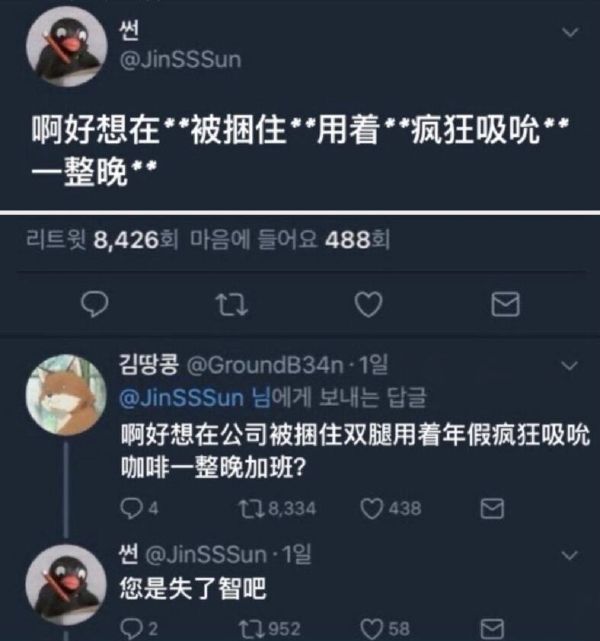This screenshot has width=600, height=641.
Task: Reply to the main tweet
Action: [x=93, y=303]
